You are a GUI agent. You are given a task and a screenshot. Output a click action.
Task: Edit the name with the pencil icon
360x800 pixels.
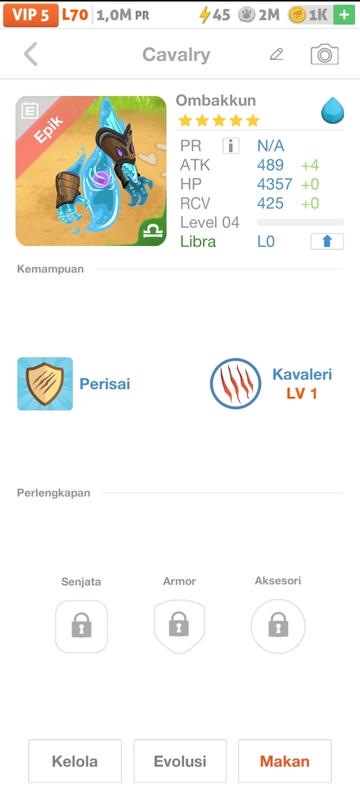tap(276, 54)
